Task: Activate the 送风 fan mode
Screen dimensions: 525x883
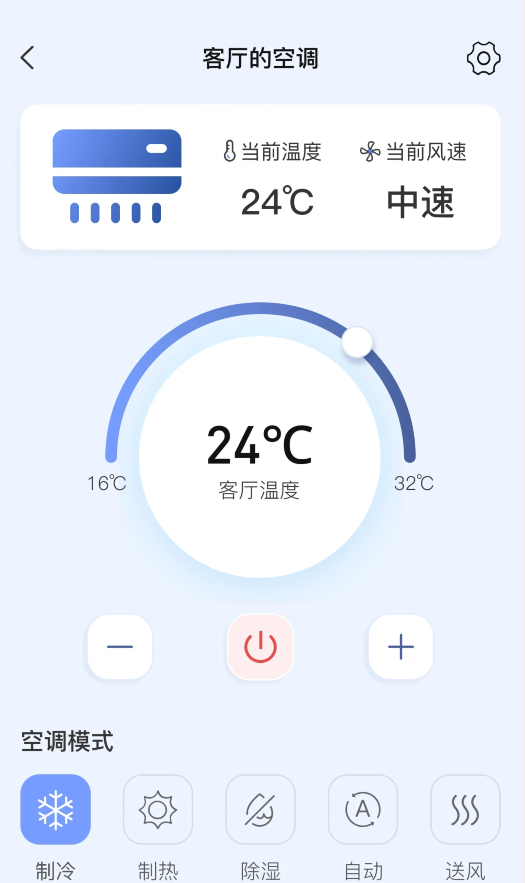Action: tap(465, 809)
